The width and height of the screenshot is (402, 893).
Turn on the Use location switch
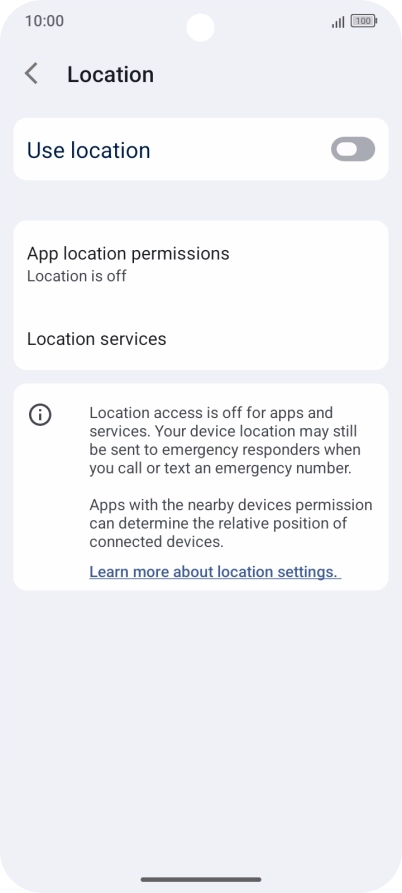[x=352, y=149]
